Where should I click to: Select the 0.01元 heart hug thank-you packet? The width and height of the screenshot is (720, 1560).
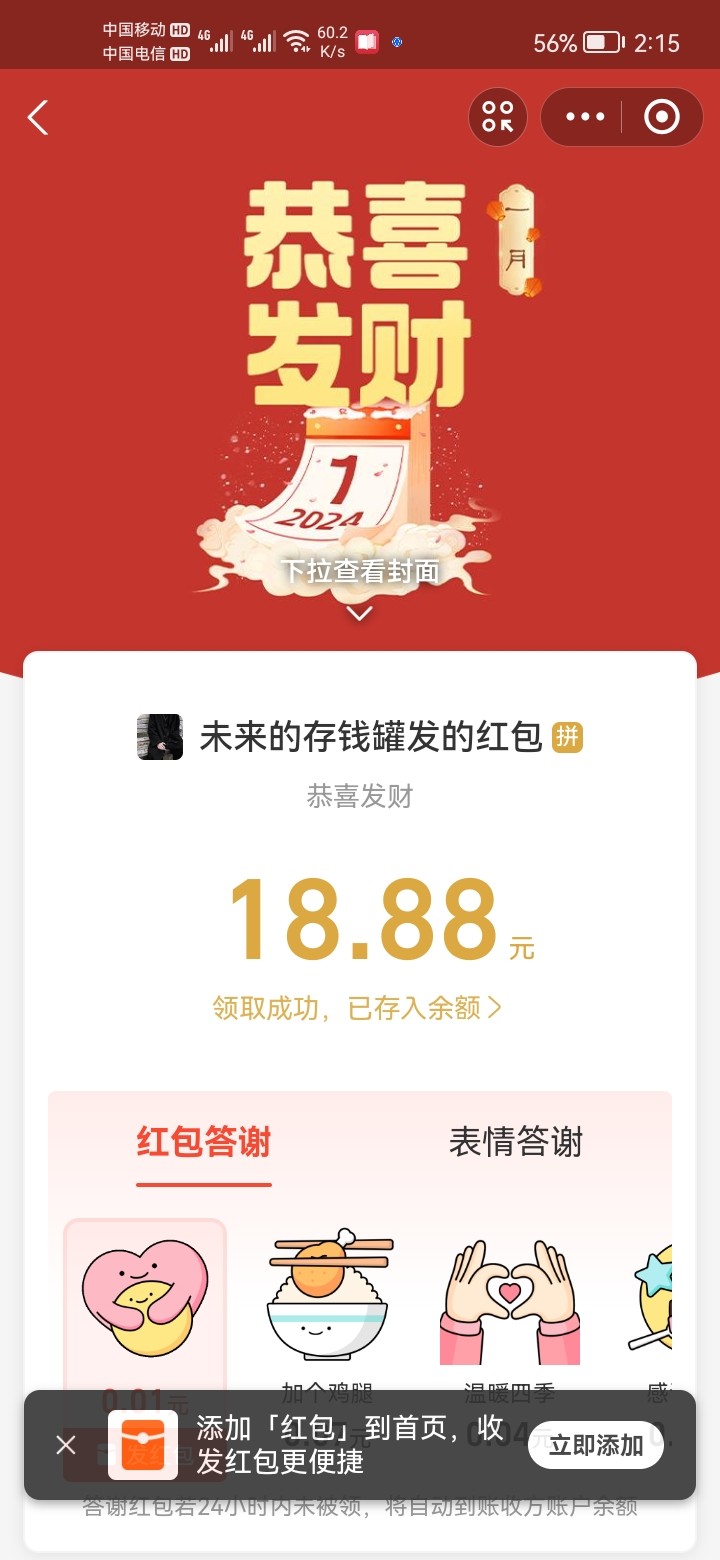coord(146,1300)
